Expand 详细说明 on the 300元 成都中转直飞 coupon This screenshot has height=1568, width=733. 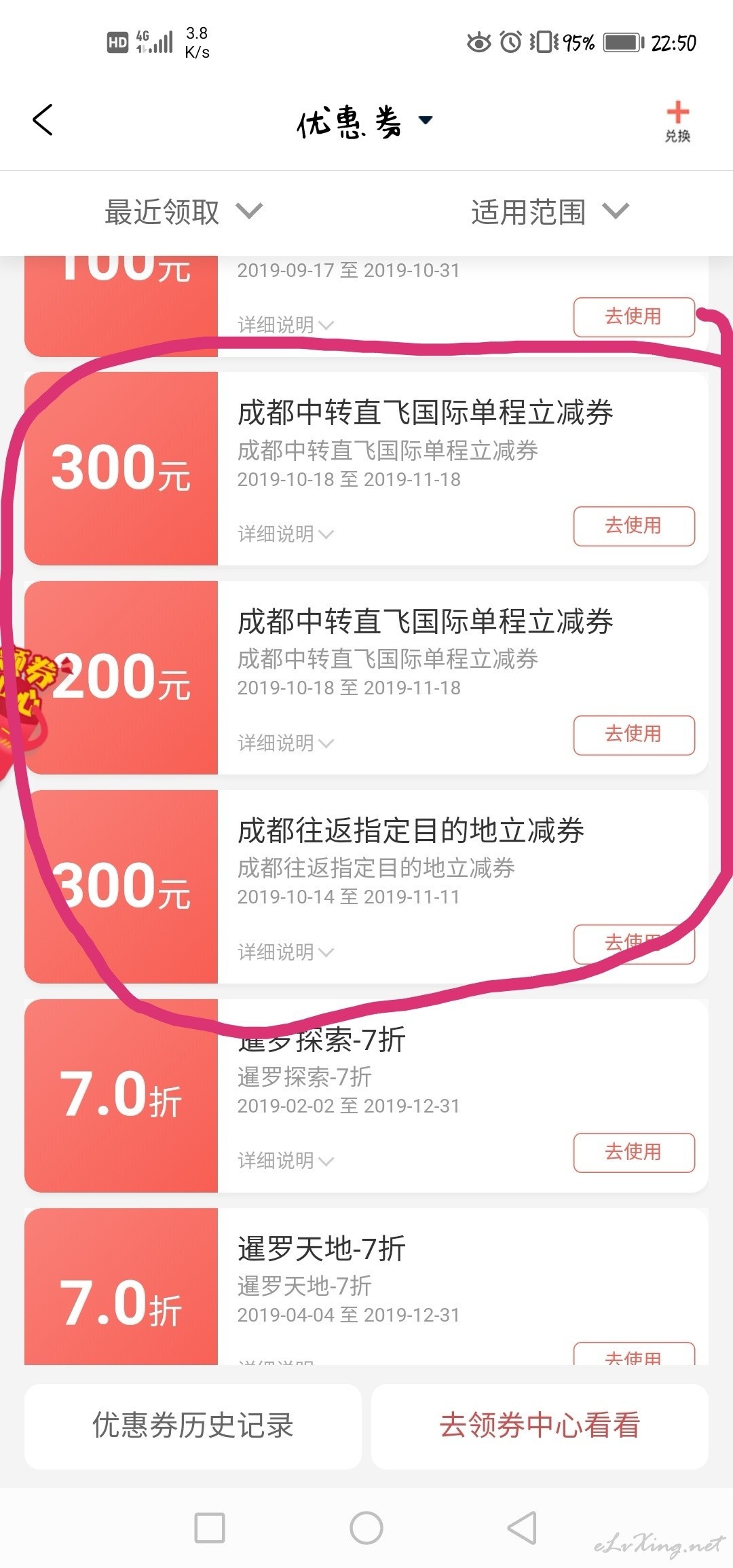(x=286, y=534)
